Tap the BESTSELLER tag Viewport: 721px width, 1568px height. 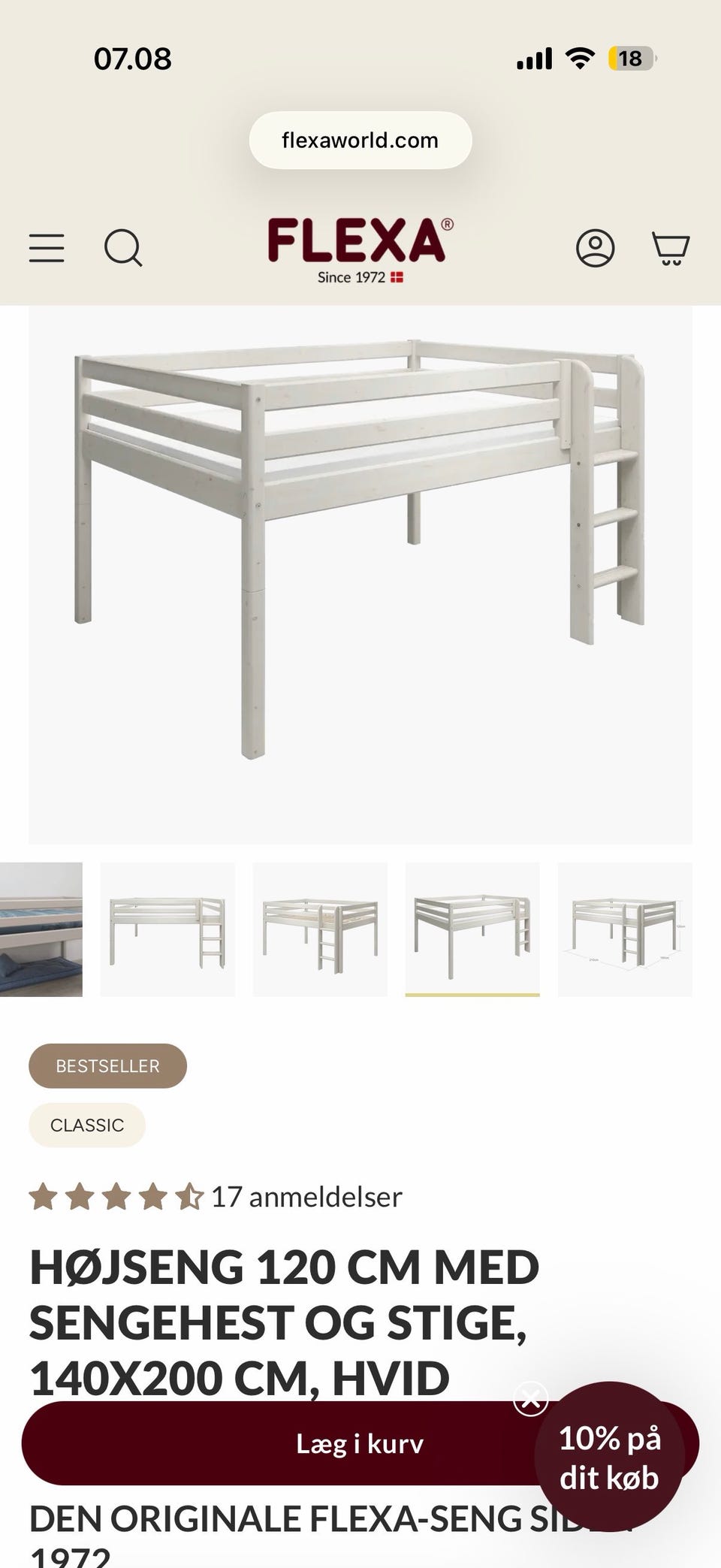(x=107, y=1065)
